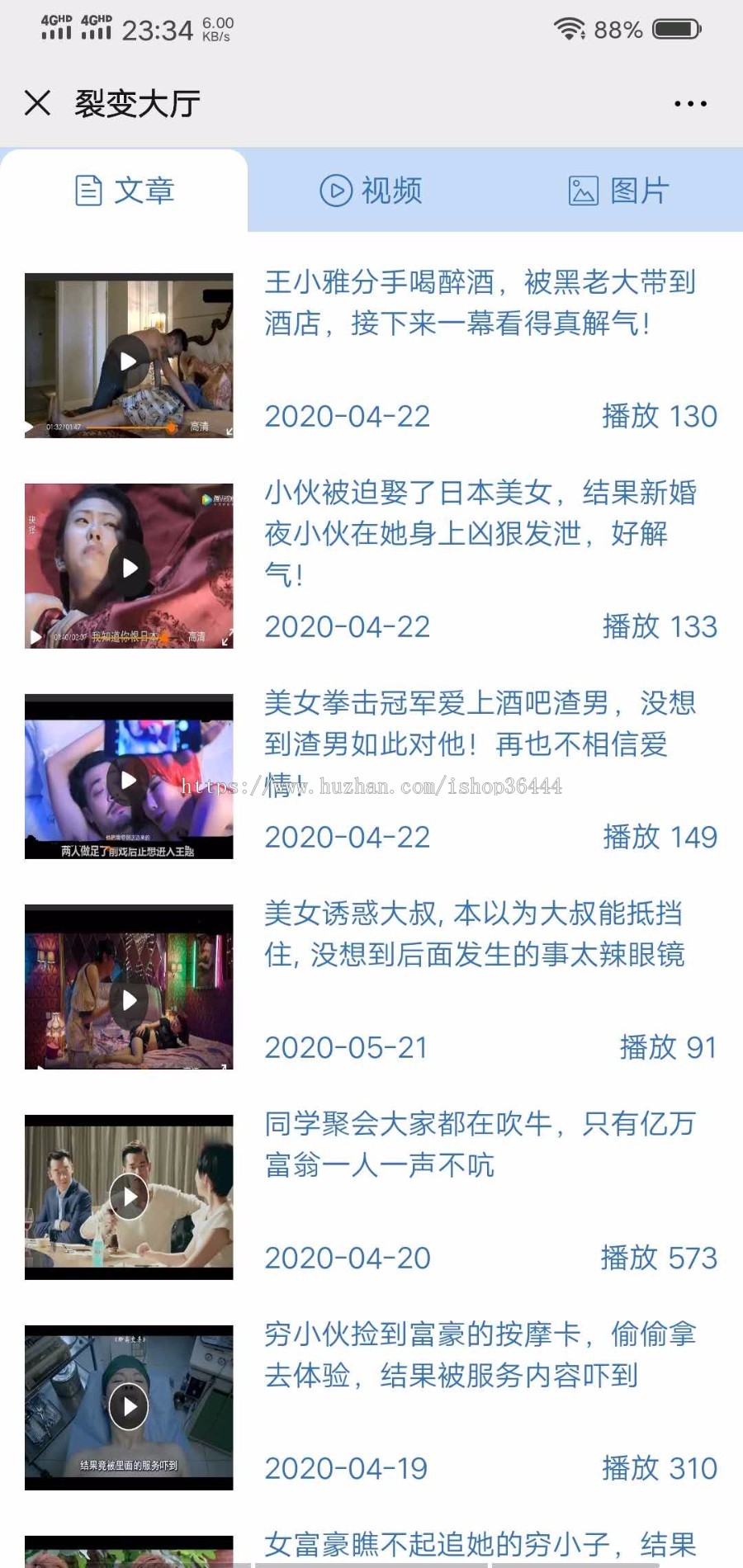Switch to the 图片 tab
This screenshot has width=743, height=1568.
[619, 190]
